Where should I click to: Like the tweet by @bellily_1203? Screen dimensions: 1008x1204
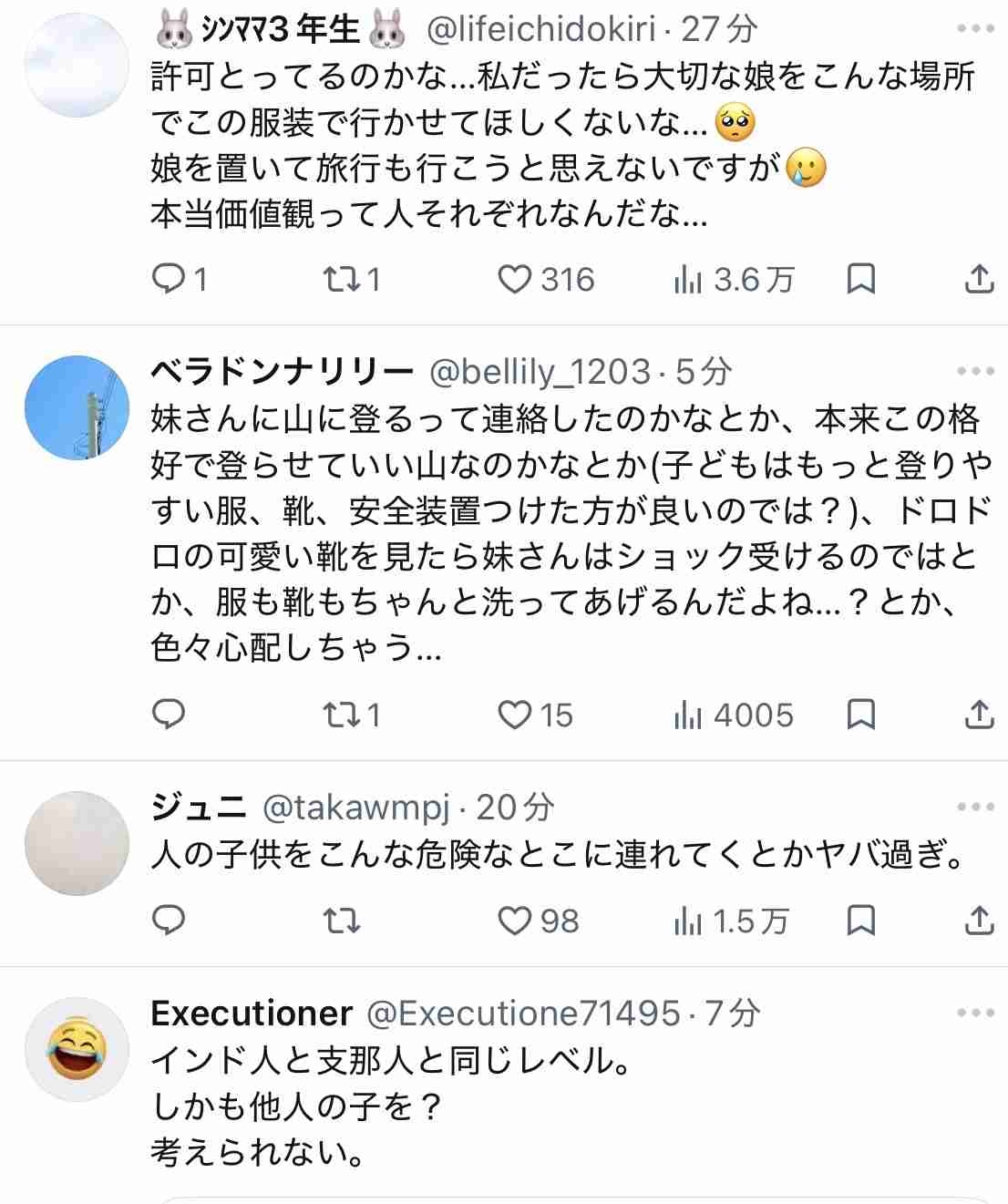pos(515,715)
